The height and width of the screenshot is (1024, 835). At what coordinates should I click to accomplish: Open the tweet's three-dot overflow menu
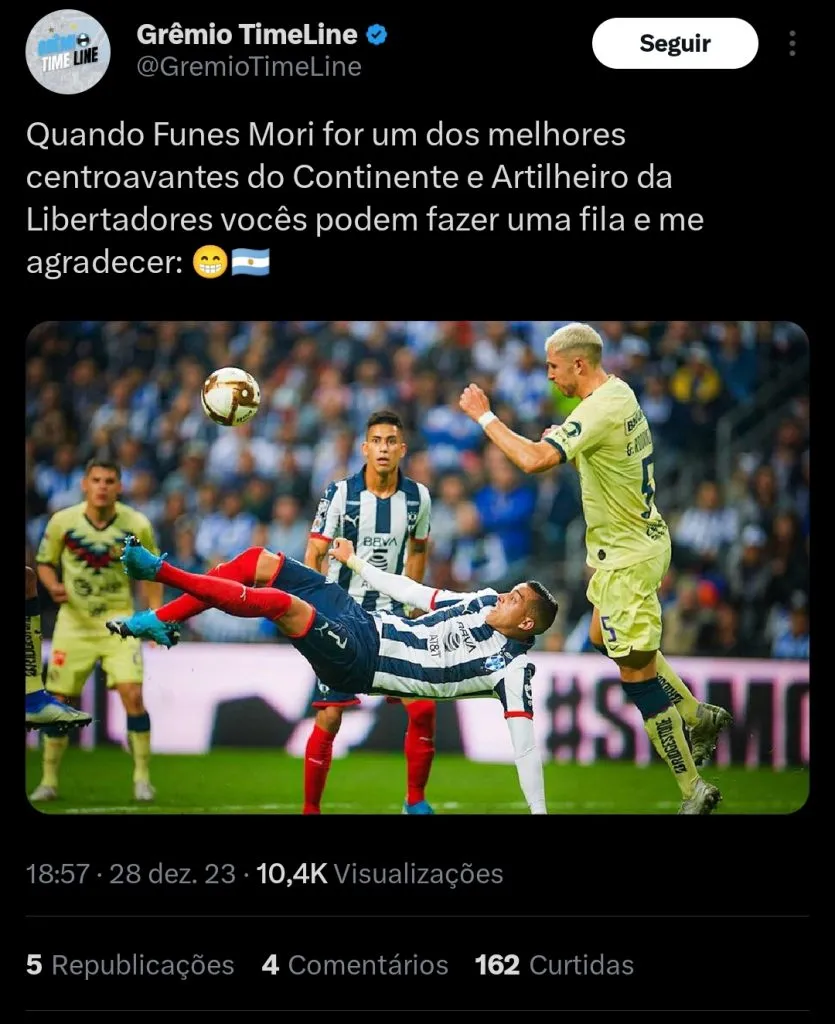(x=792, y=44)
